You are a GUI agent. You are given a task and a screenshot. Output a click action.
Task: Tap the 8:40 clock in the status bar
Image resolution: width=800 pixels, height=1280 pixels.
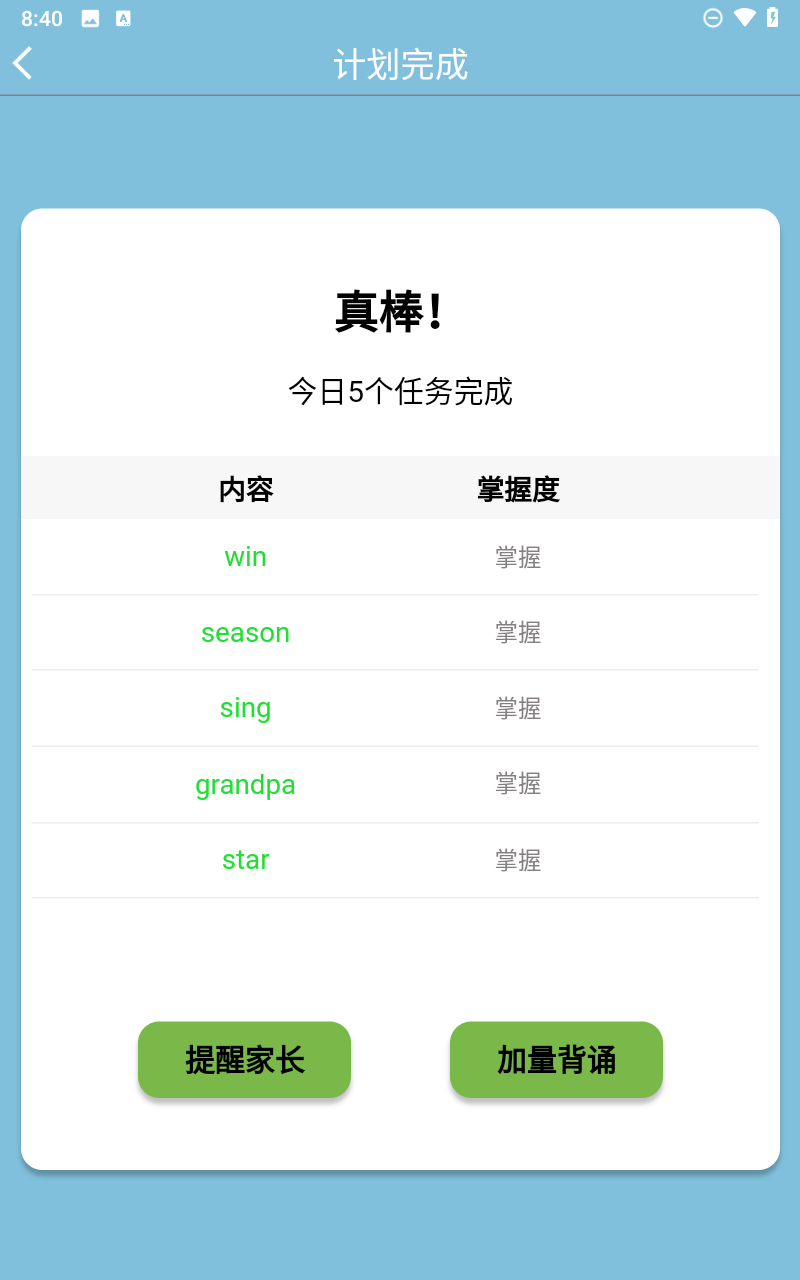(x=41, y=17)
